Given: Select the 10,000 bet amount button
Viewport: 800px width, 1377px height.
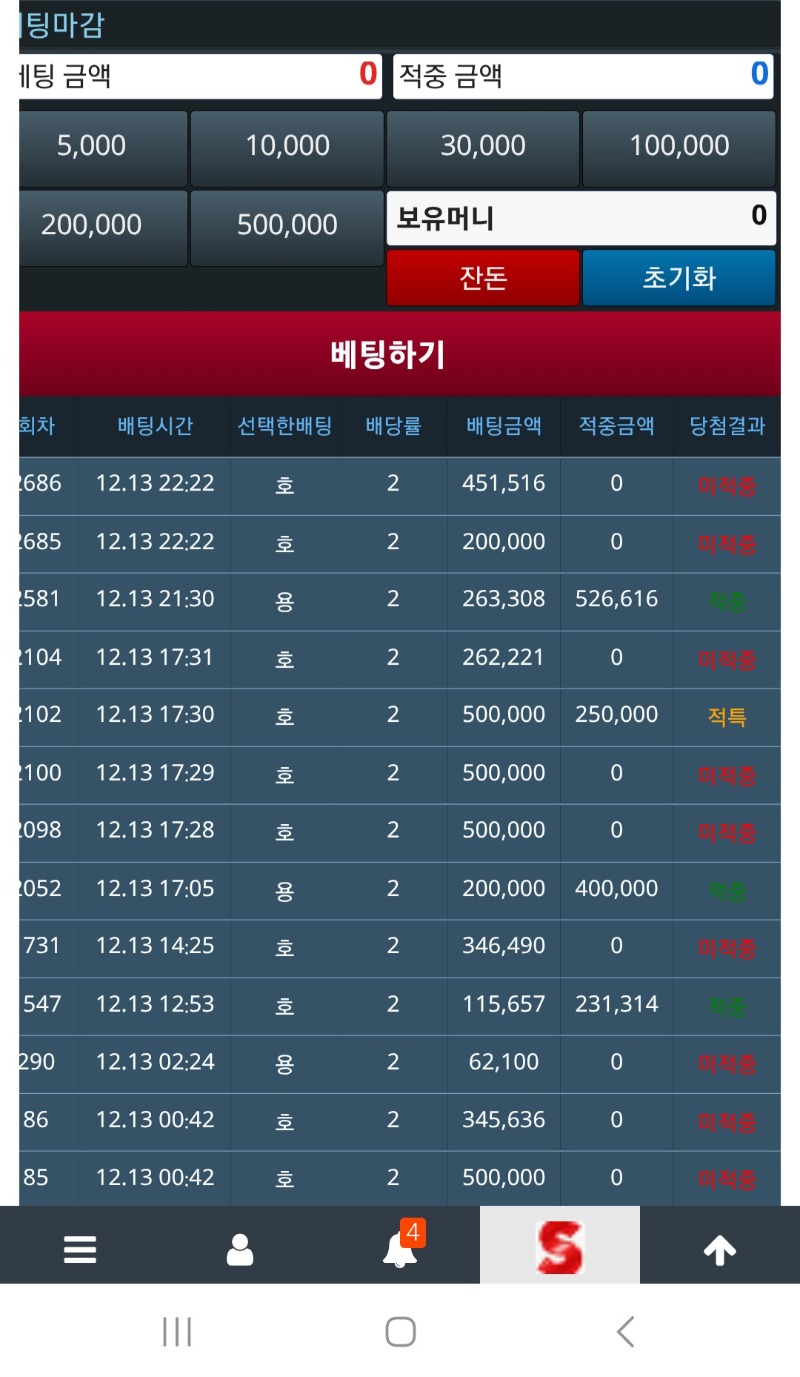Looking at the screenshot, I should tap(287, 146).
